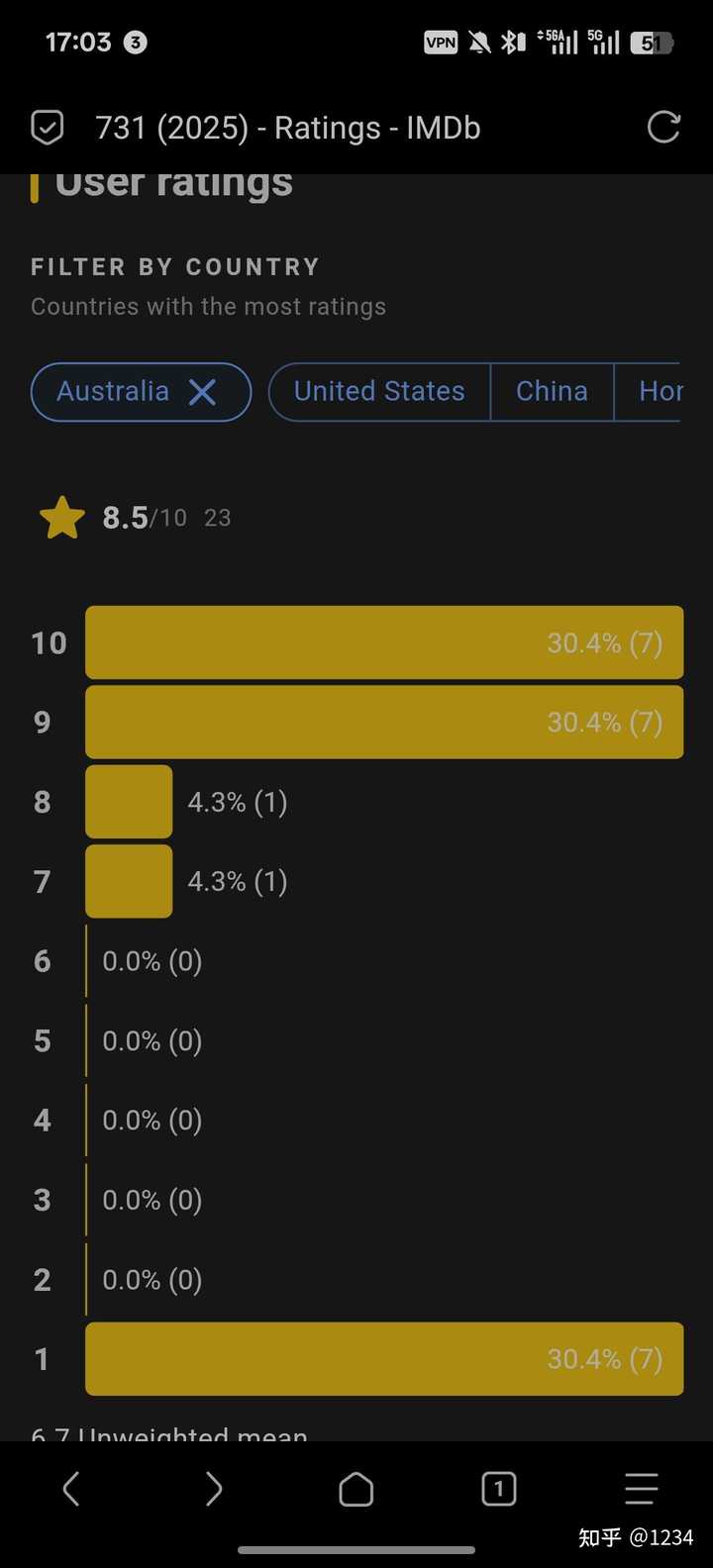
Task: Remove the Australia country filter
Action: 202,392
